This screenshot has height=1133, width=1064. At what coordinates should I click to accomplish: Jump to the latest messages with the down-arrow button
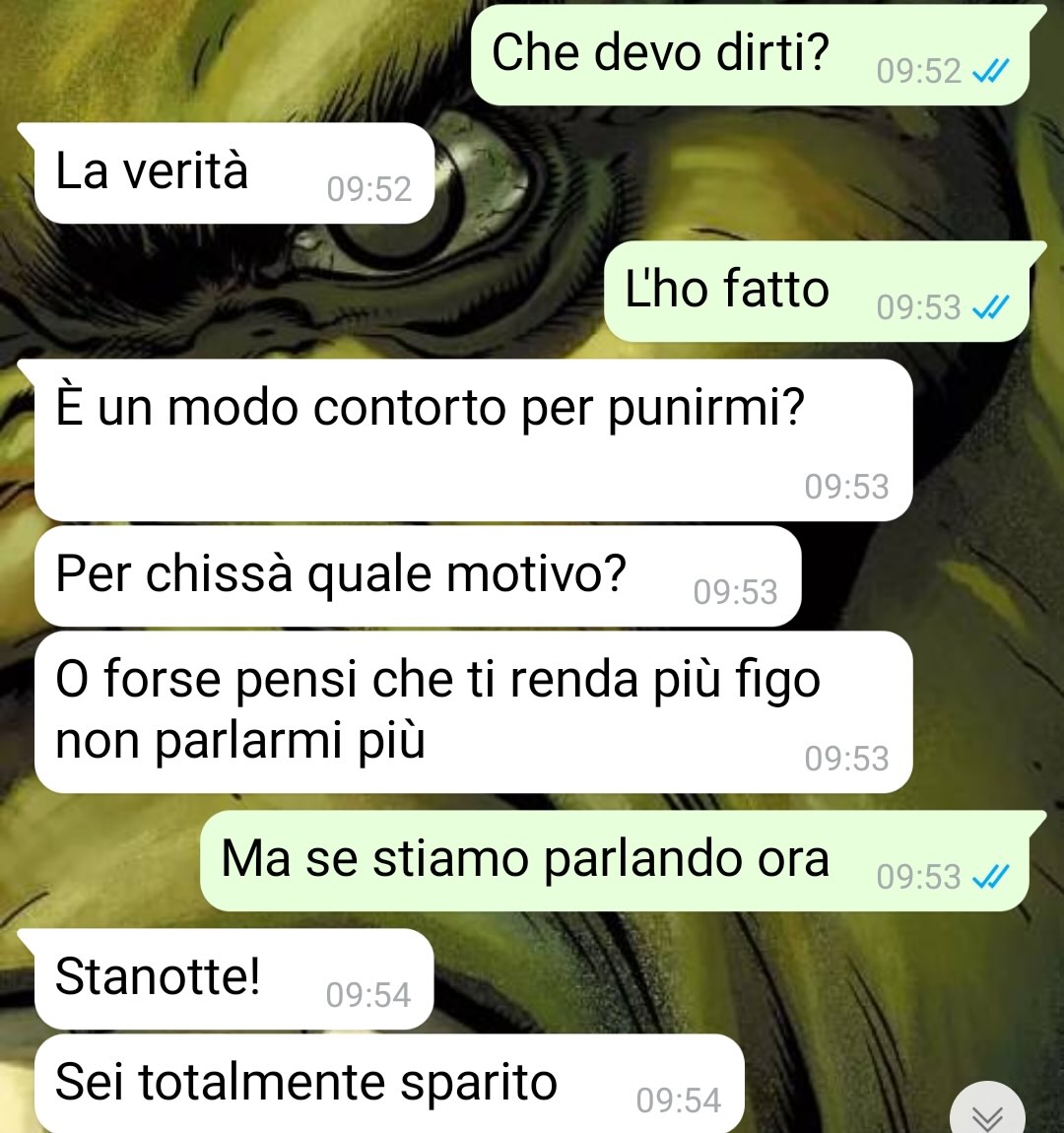tap(987, 1113)
